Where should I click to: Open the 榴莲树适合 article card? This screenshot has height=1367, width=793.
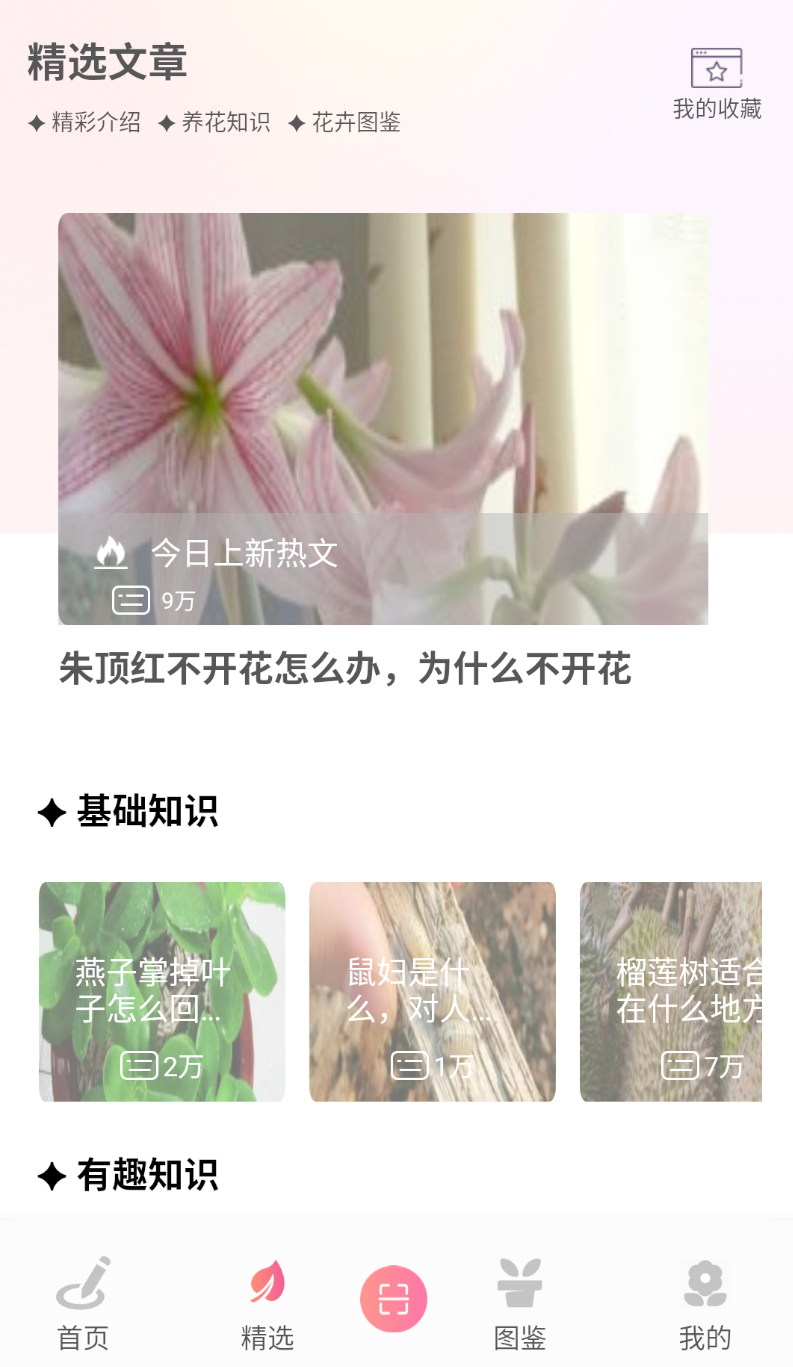tap(671, 992)
